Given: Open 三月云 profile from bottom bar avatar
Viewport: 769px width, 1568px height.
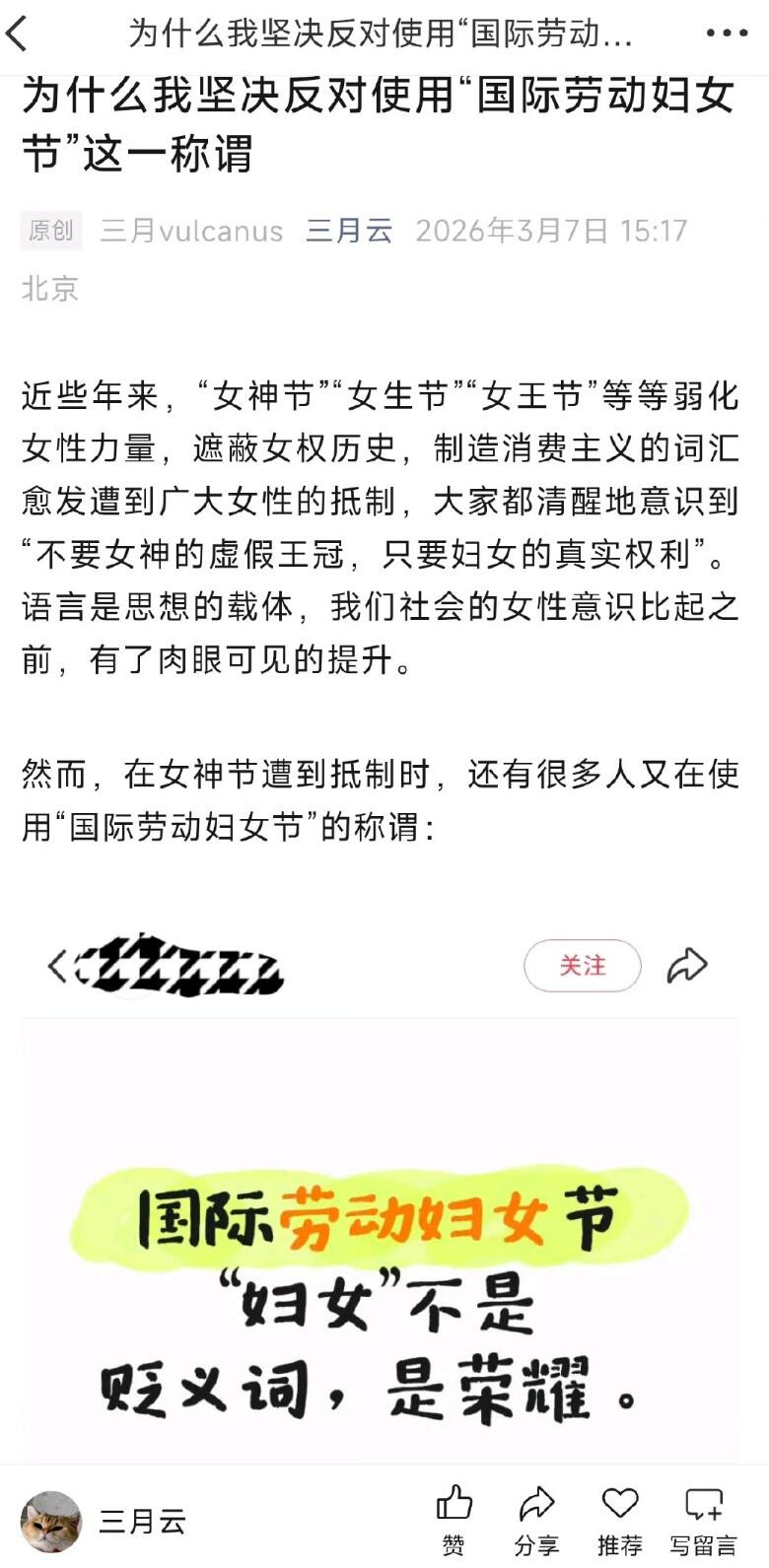Looking at the screenshot, I should point(51,1521).
